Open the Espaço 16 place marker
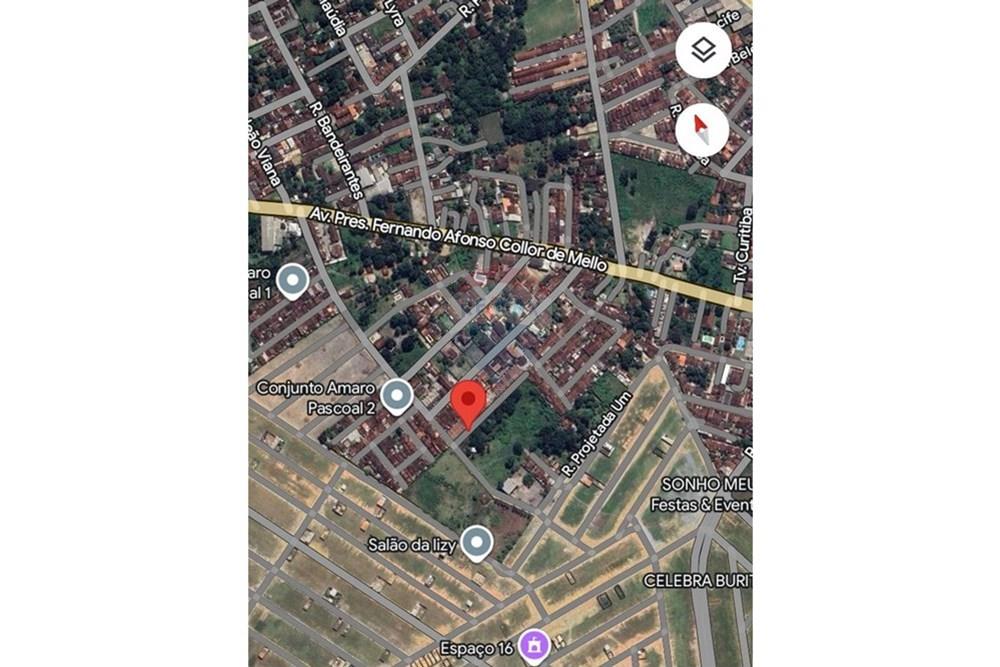 [535, 645]
